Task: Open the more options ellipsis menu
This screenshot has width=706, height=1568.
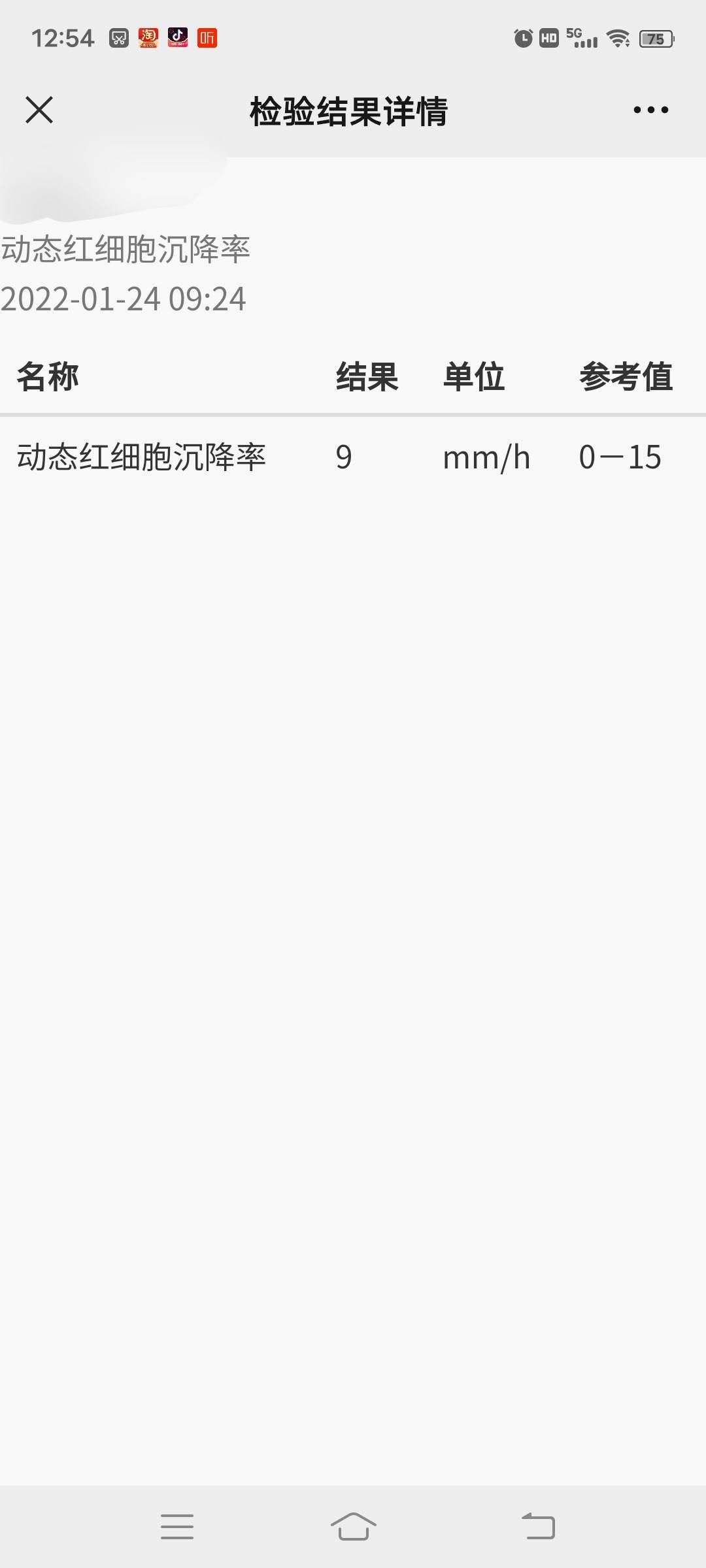Action: [x=649, y=110]
